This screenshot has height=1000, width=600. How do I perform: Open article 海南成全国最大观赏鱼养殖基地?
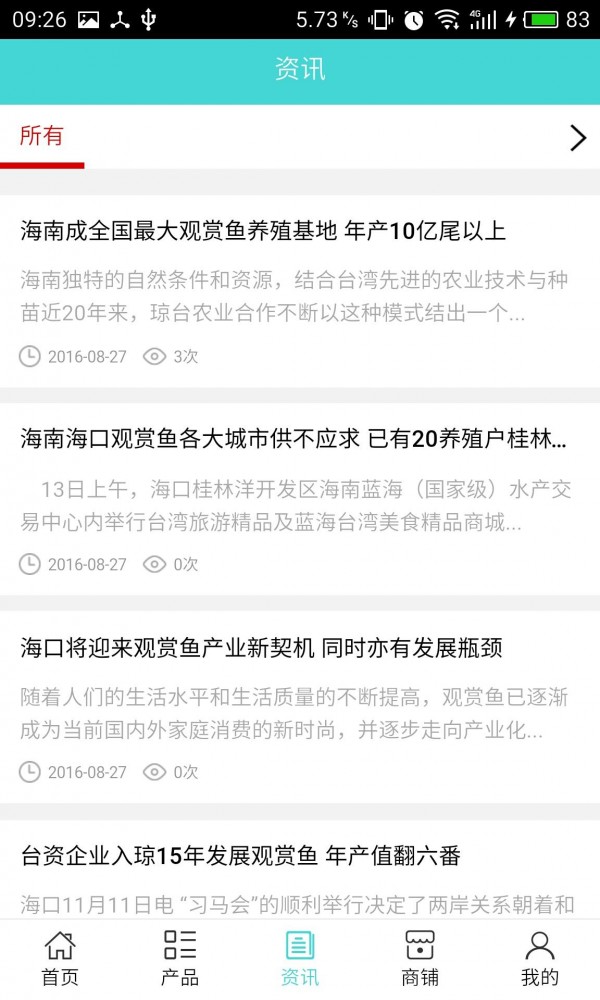(x=264, y=231)
